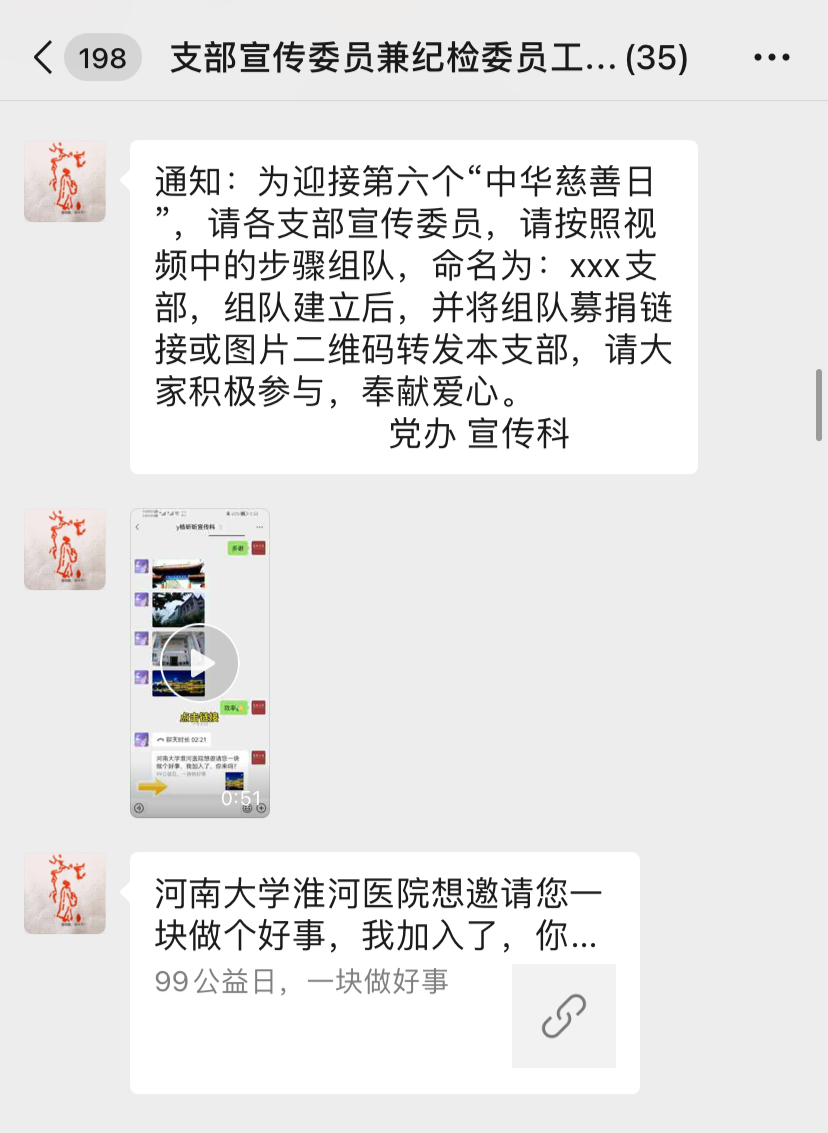Image resolution: width=828 pixels, height=1133 pixels.
Task: View profile from avatar beside link card
Action: 65,893
